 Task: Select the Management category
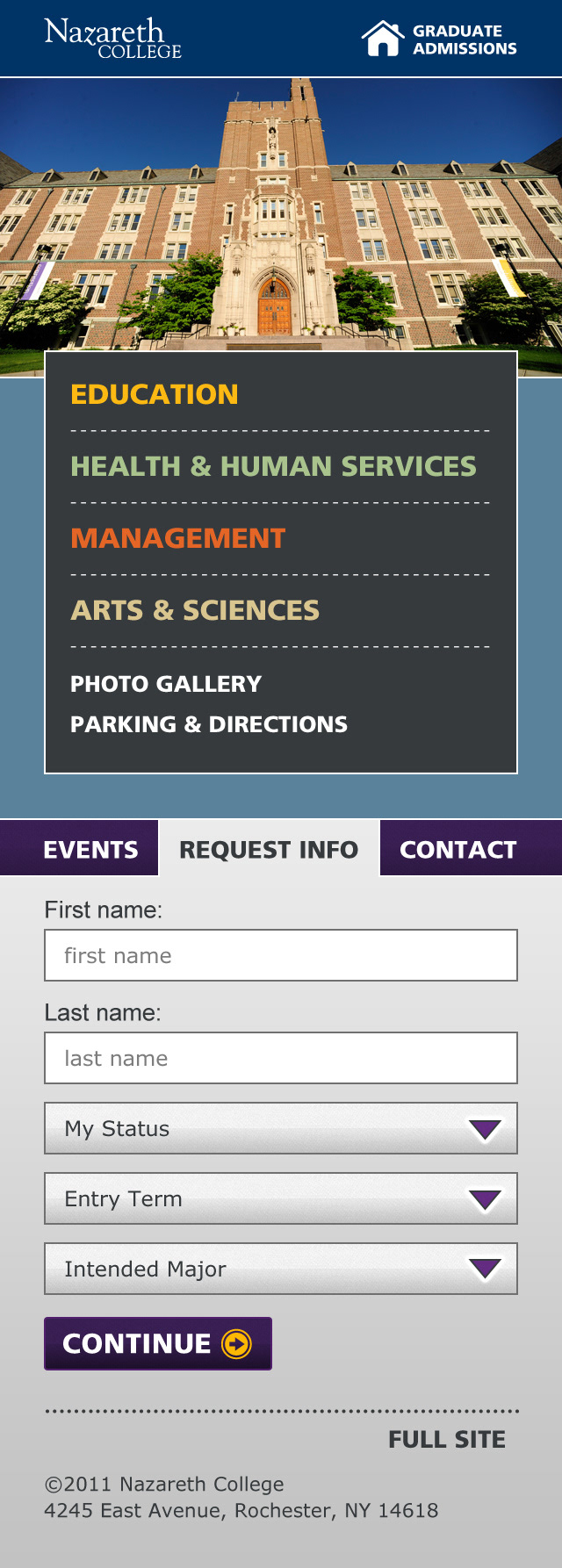pyautogui.click(x=178, y=538)
